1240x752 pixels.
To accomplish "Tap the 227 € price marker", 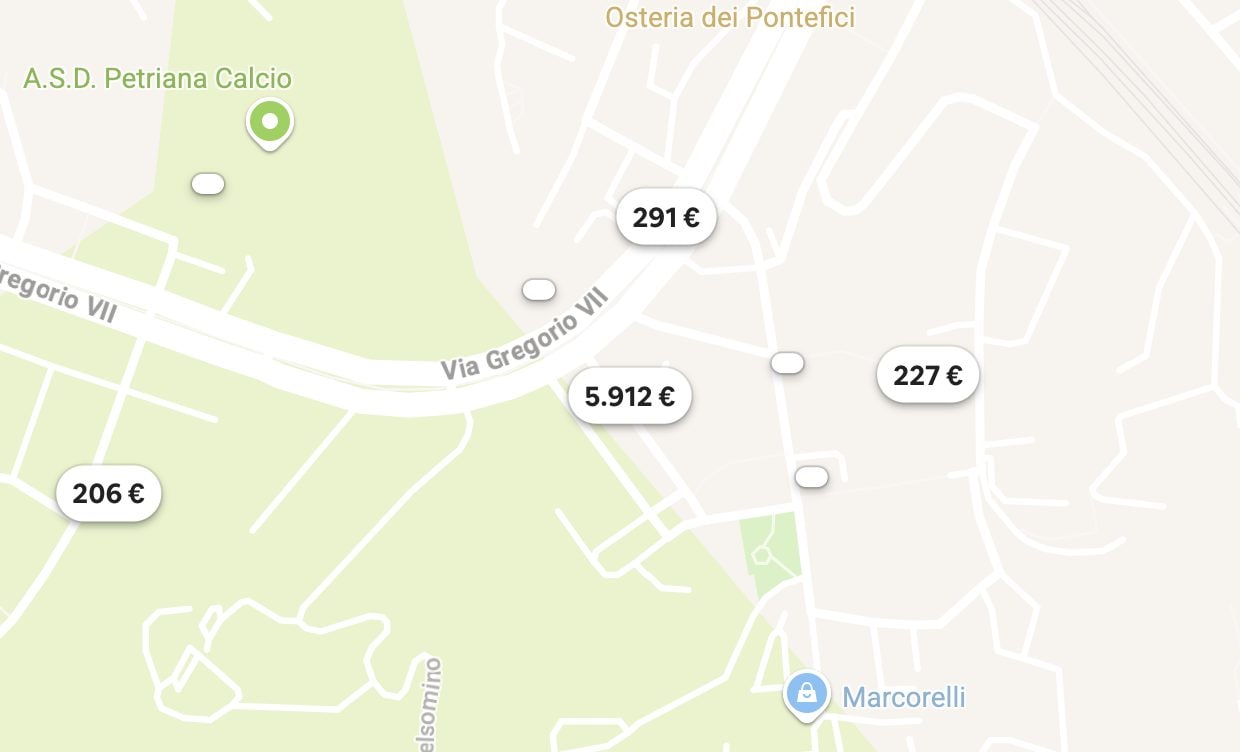I will [x=927, y=376].
